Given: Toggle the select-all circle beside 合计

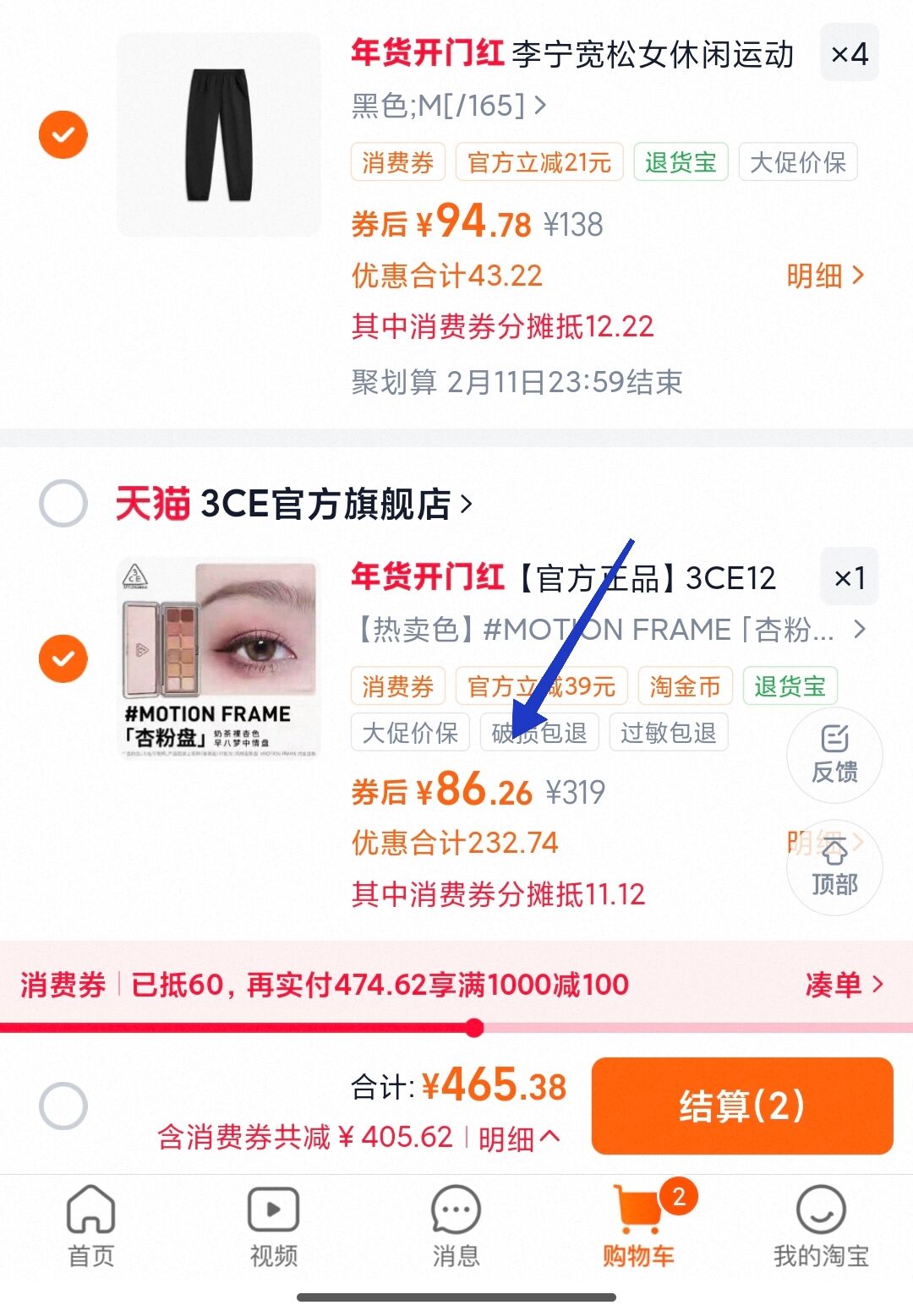Looking at the screenshot, I should [x=63, y=1105].
